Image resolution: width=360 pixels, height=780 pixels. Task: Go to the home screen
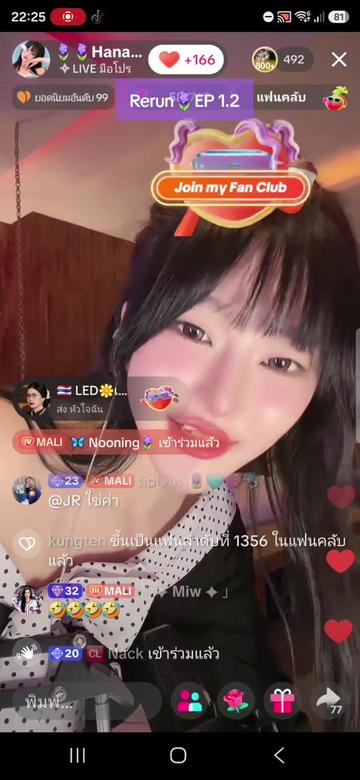click(x=179, y=755)
